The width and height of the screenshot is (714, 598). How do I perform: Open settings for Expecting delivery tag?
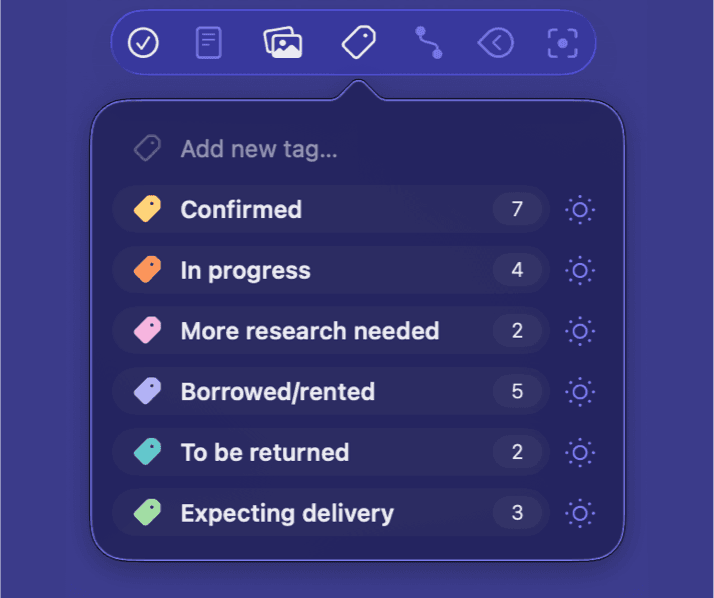[x=580, y=513]
